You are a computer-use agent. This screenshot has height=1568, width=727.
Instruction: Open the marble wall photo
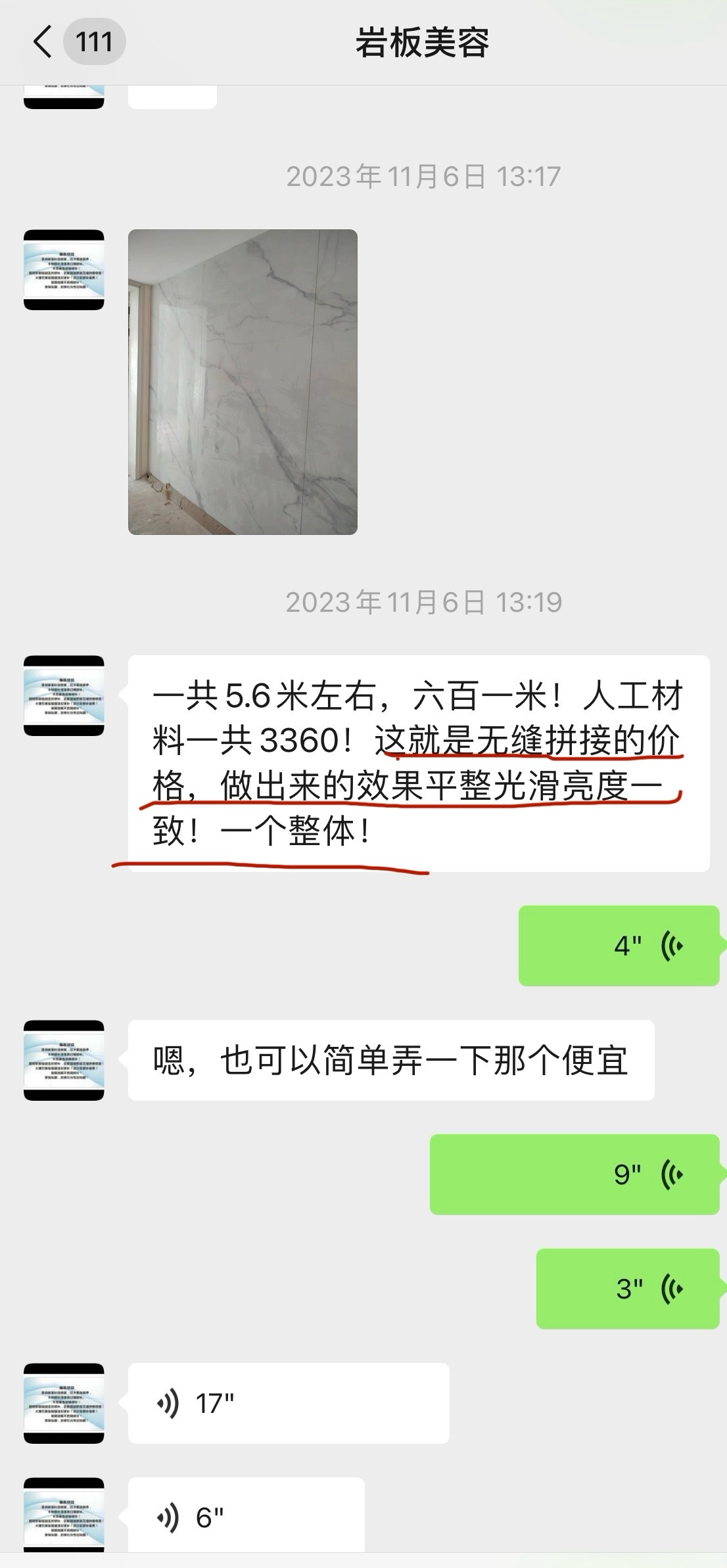[x=243, y=382]
